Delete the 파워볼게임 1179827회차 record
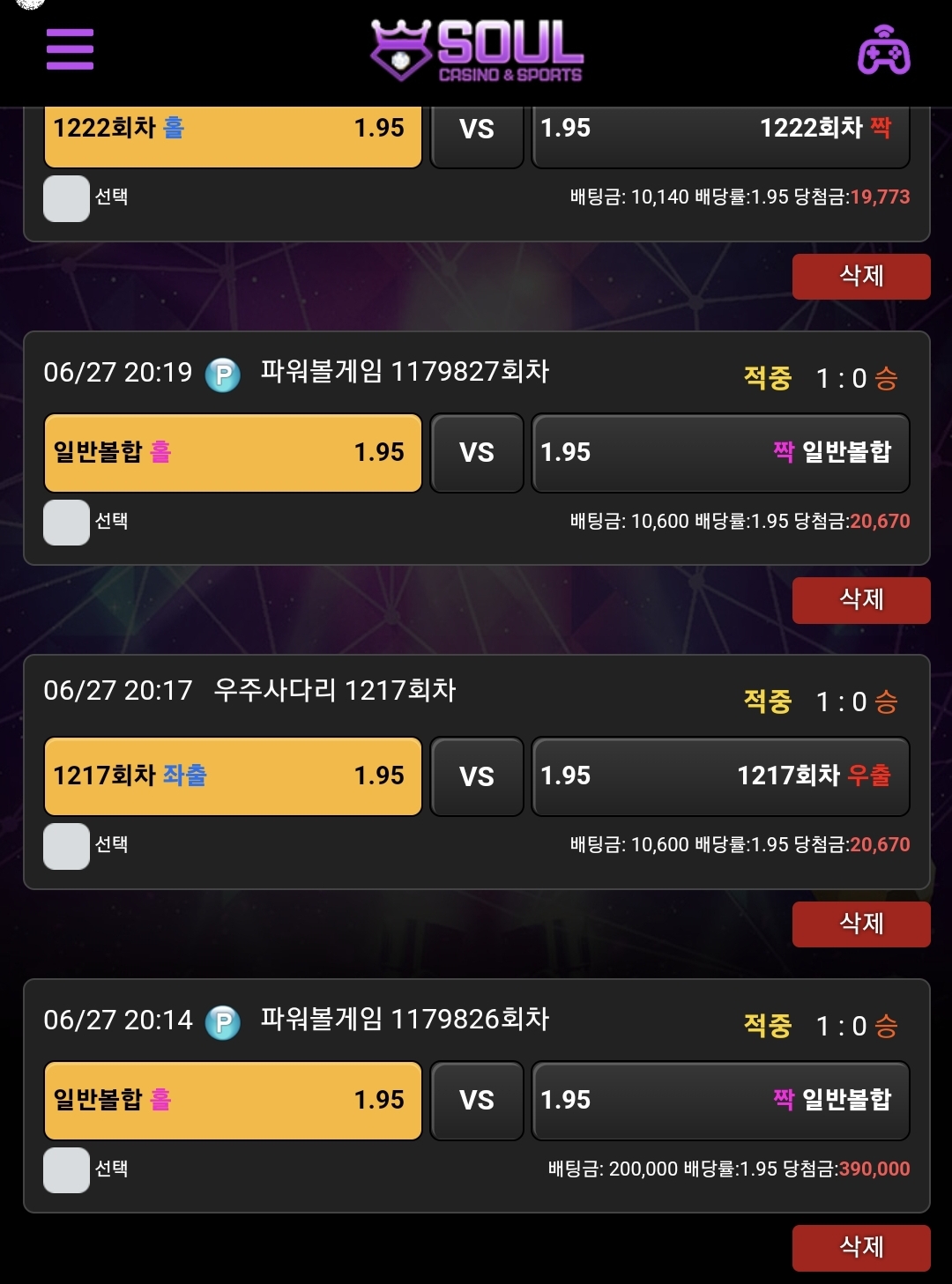This screenshot has height=1284, width=952. [x=860, y=600]
